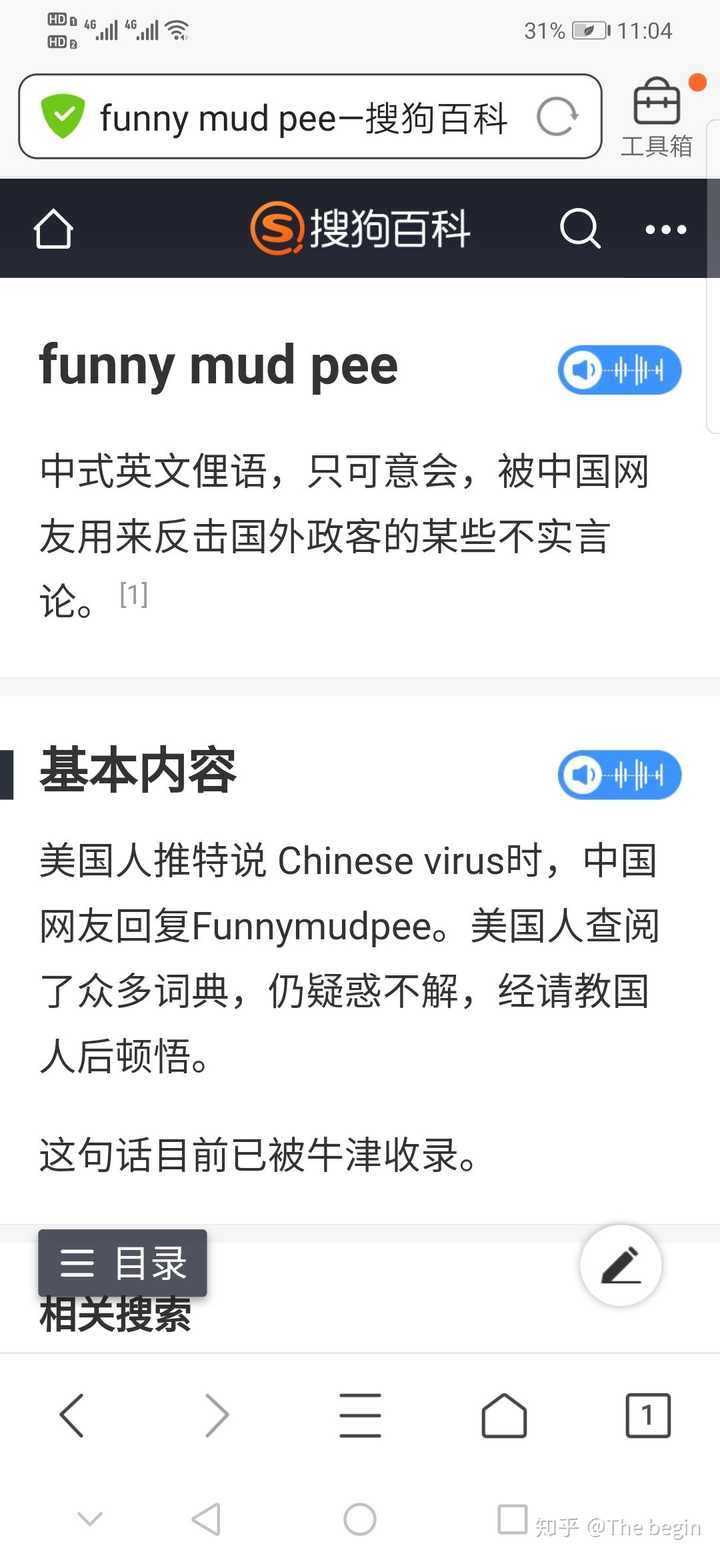Edit the entry with the pencil button
The height and width of the screenshot is (1560, 720).
[621, 1266]
